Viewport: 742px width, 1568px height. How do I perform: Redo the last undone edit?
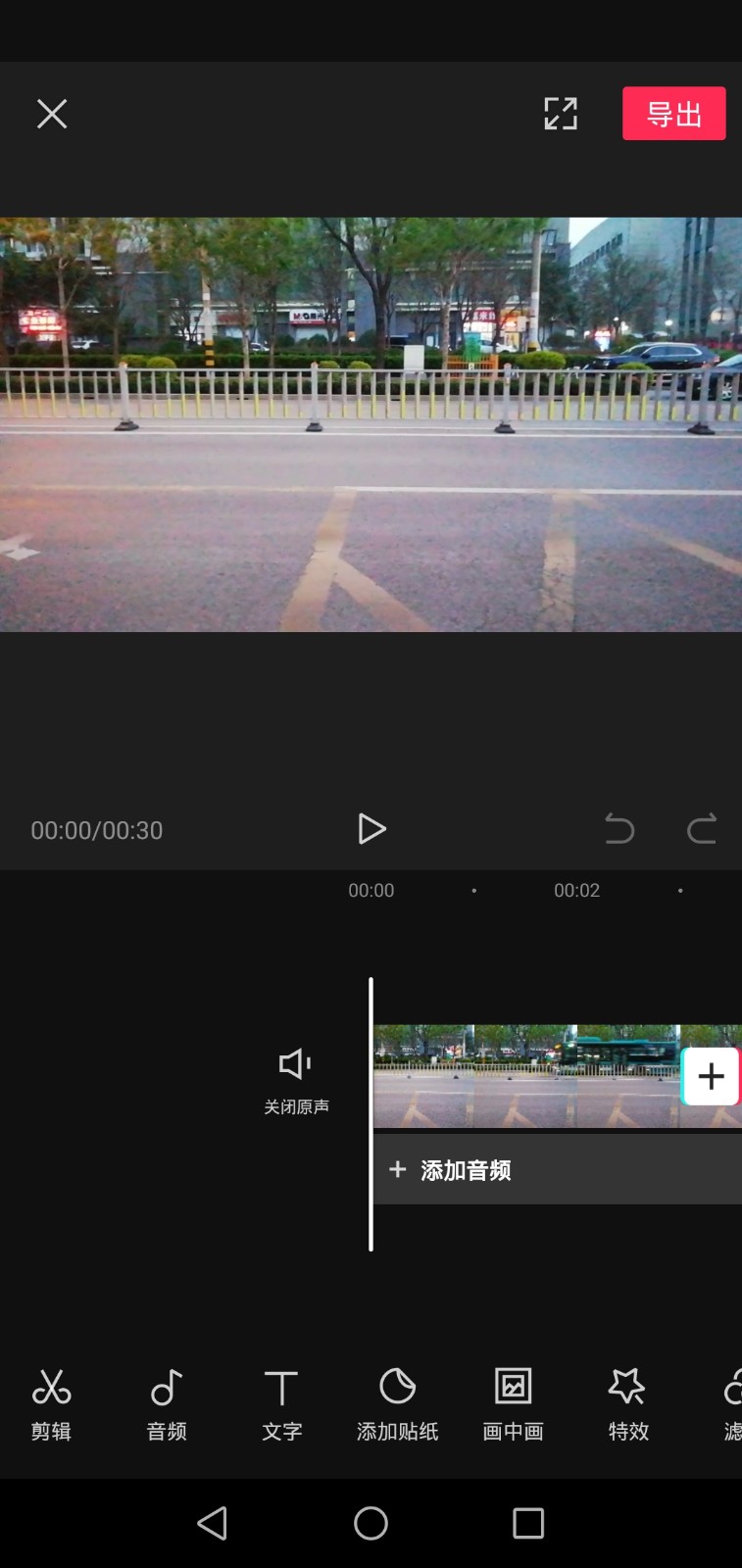coord(701,829)
